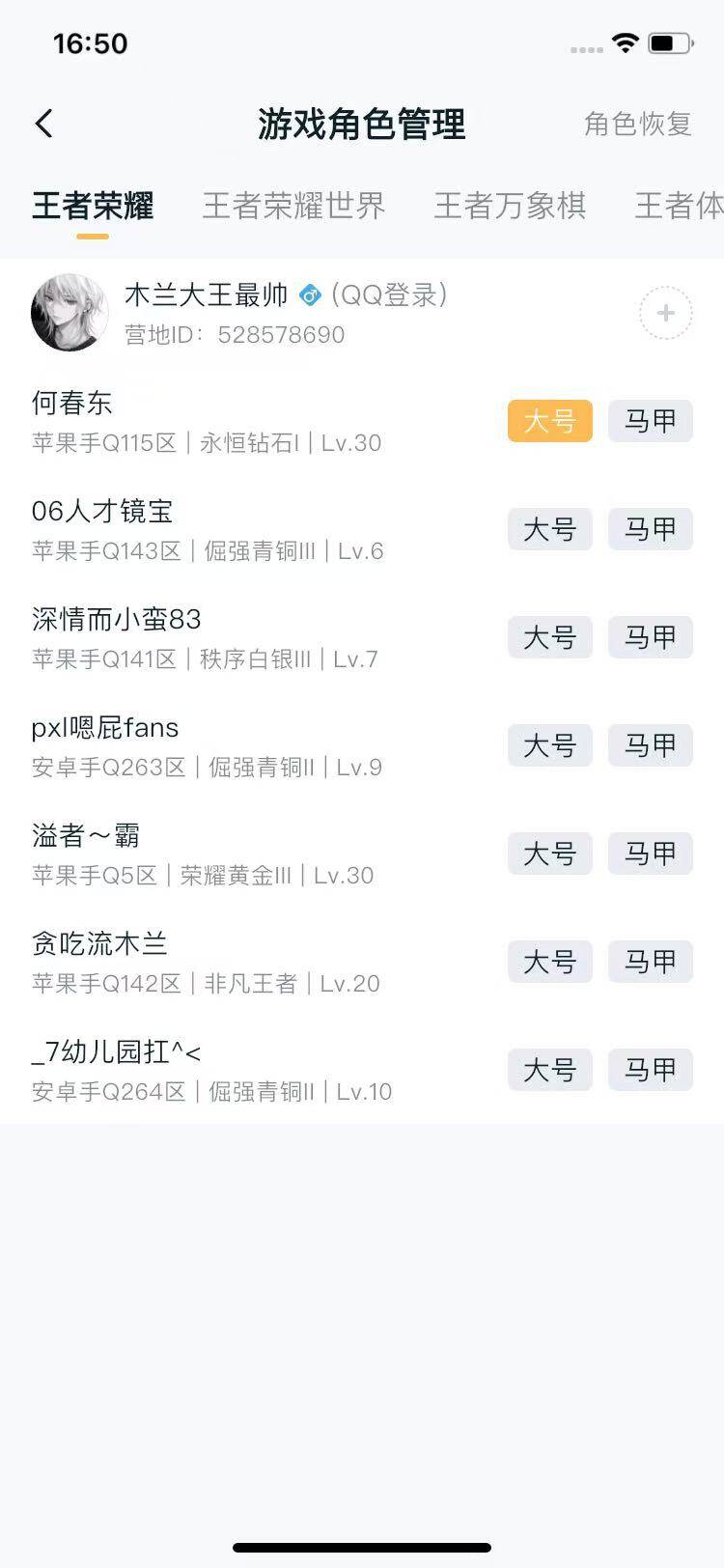Set pxl嗯屁fans as 大号
724x1568 pixels.
point(549,745)
